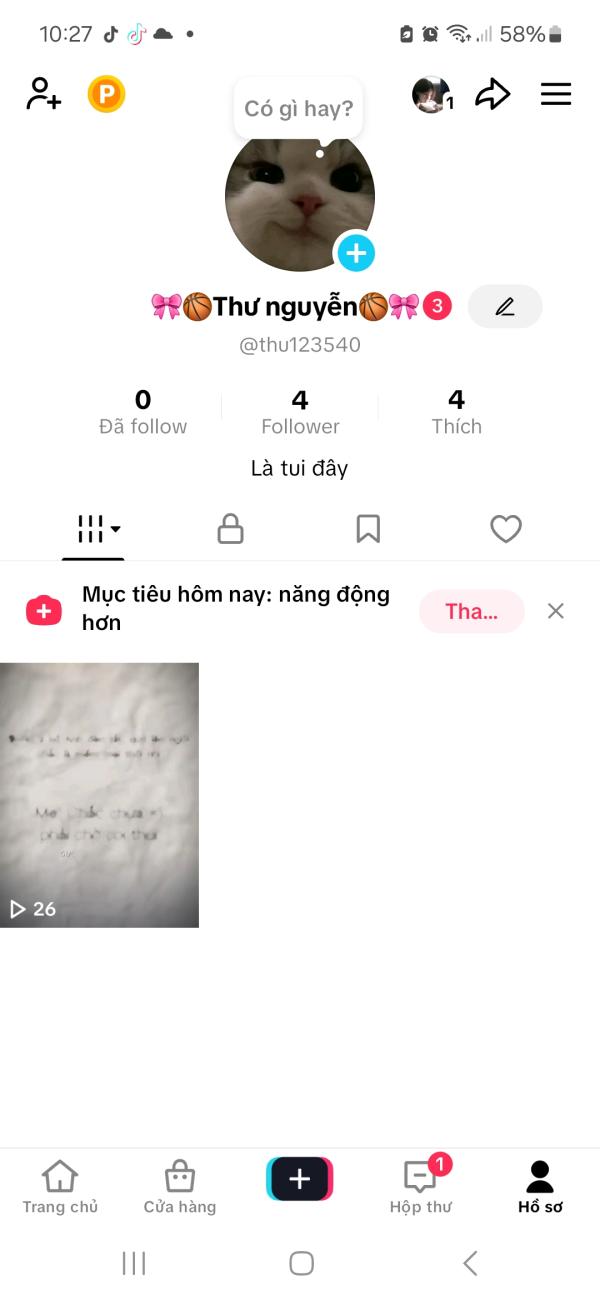Switch to the liked videos heart tab
Screen dimensions: 600x1300
(x=506, y=529)
